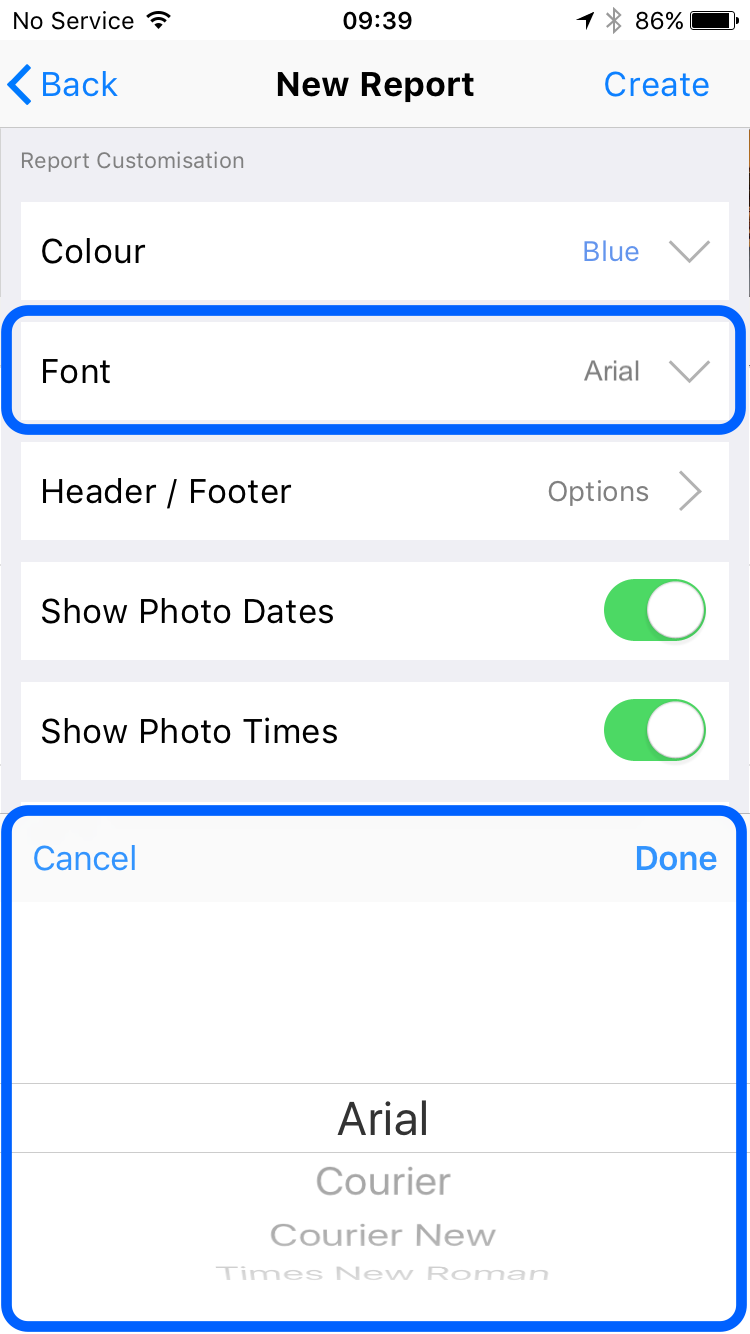Tap Create to generate the report
Viewport: 750px width, 1334px height.
[656, 85]
